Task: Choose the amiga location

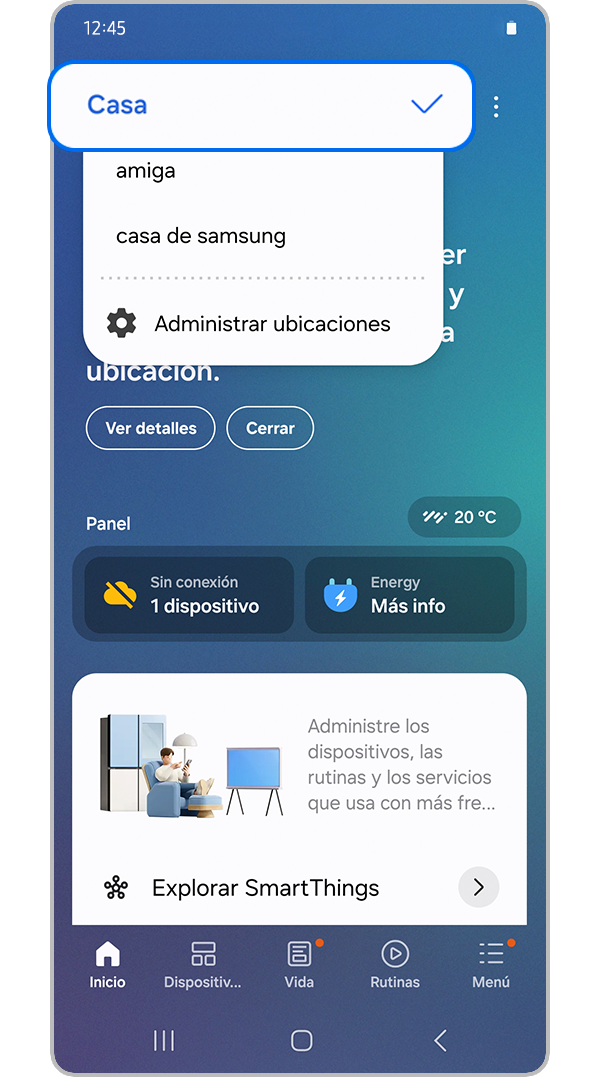Action: point(146,171)
